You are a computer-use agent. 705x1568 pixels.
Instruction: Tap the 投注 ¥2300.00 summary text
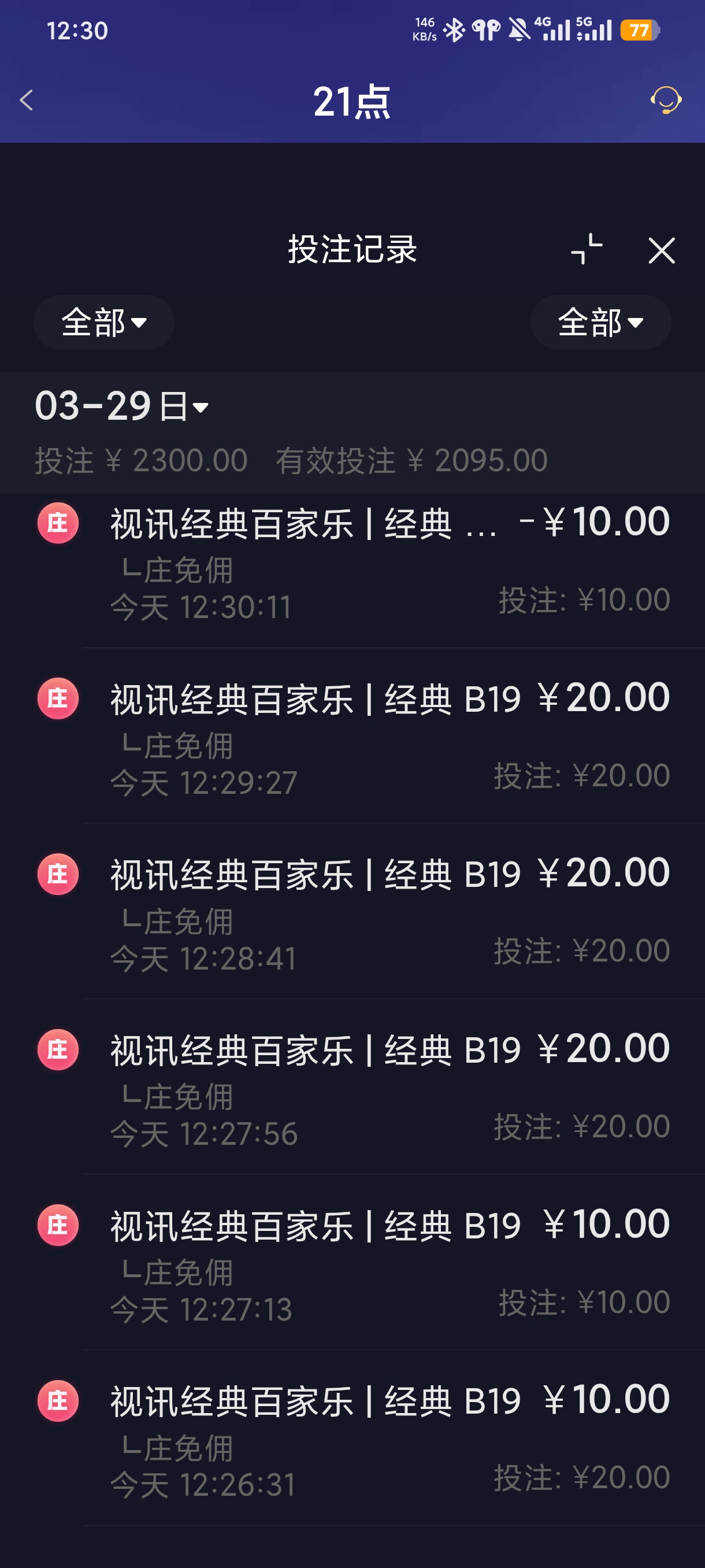[x=140, y=460]
